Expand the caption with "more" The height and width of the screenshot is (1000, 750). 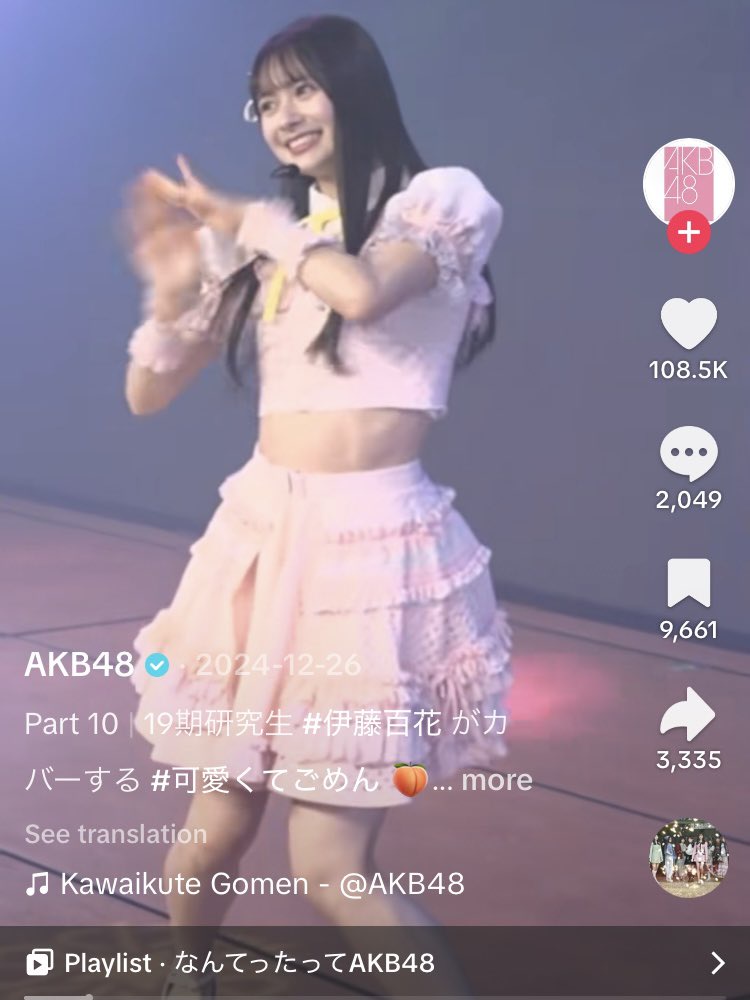pos(497,780)
